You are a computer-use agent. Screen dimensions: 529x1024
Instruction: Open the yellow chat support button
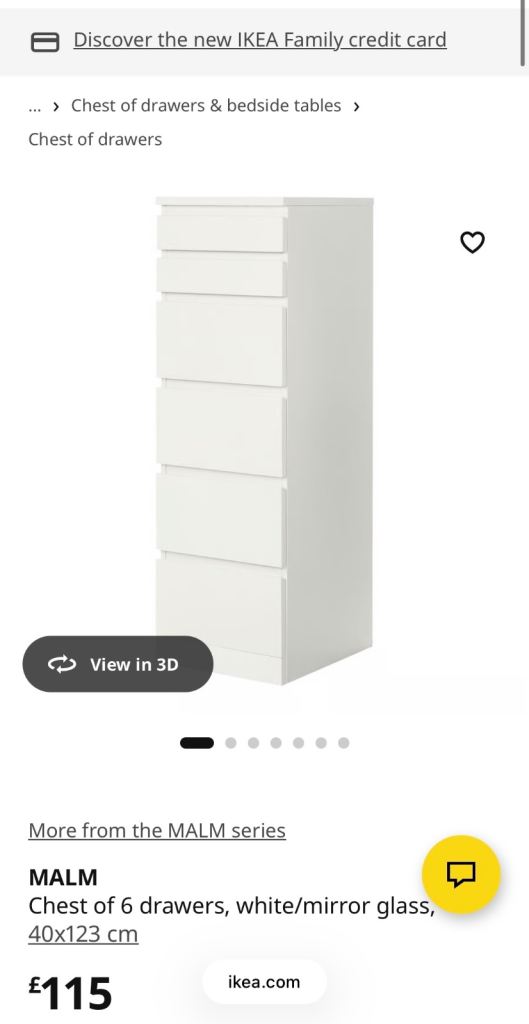click(x=461, y=874)
